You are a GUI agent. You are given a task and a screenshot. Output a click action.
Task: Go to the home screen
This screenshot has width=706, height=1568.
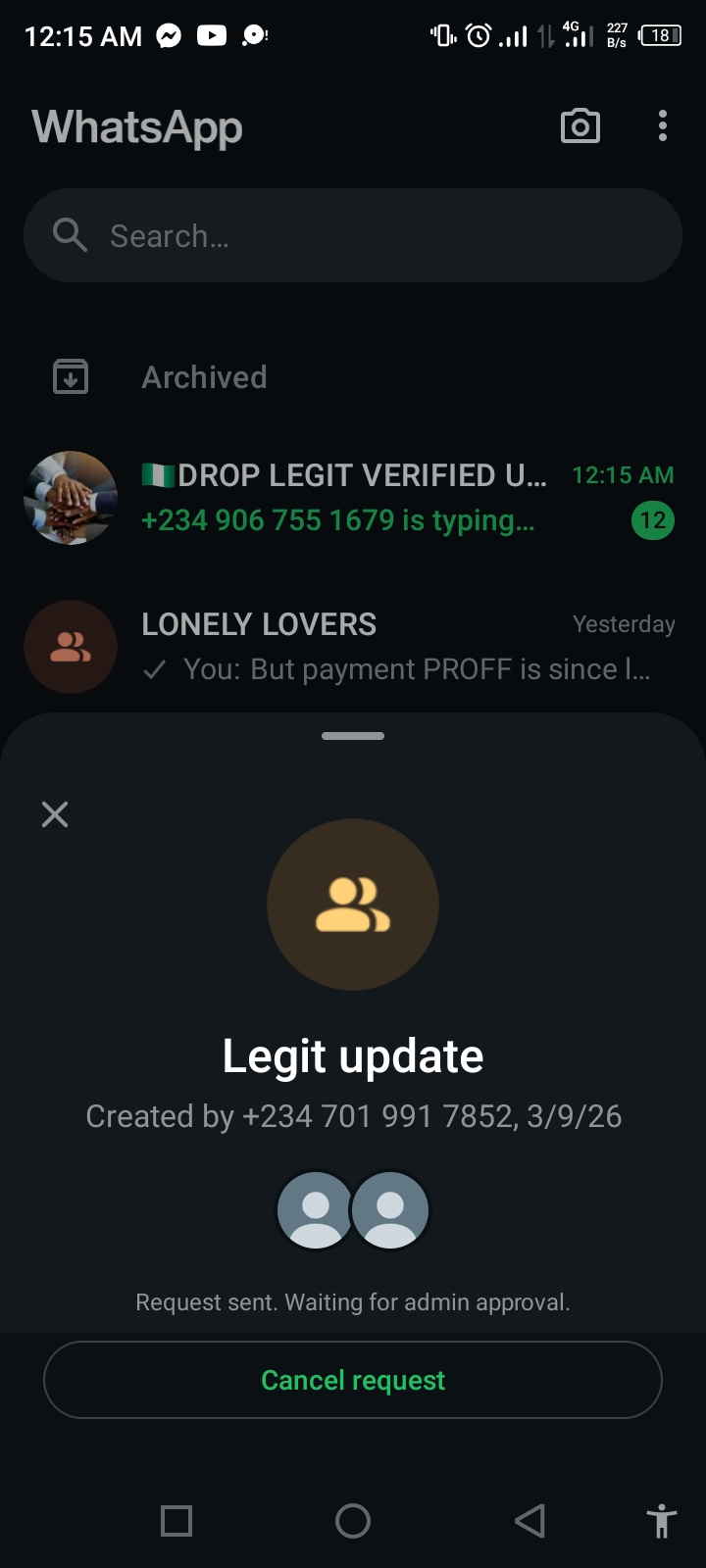[353, 1521]
